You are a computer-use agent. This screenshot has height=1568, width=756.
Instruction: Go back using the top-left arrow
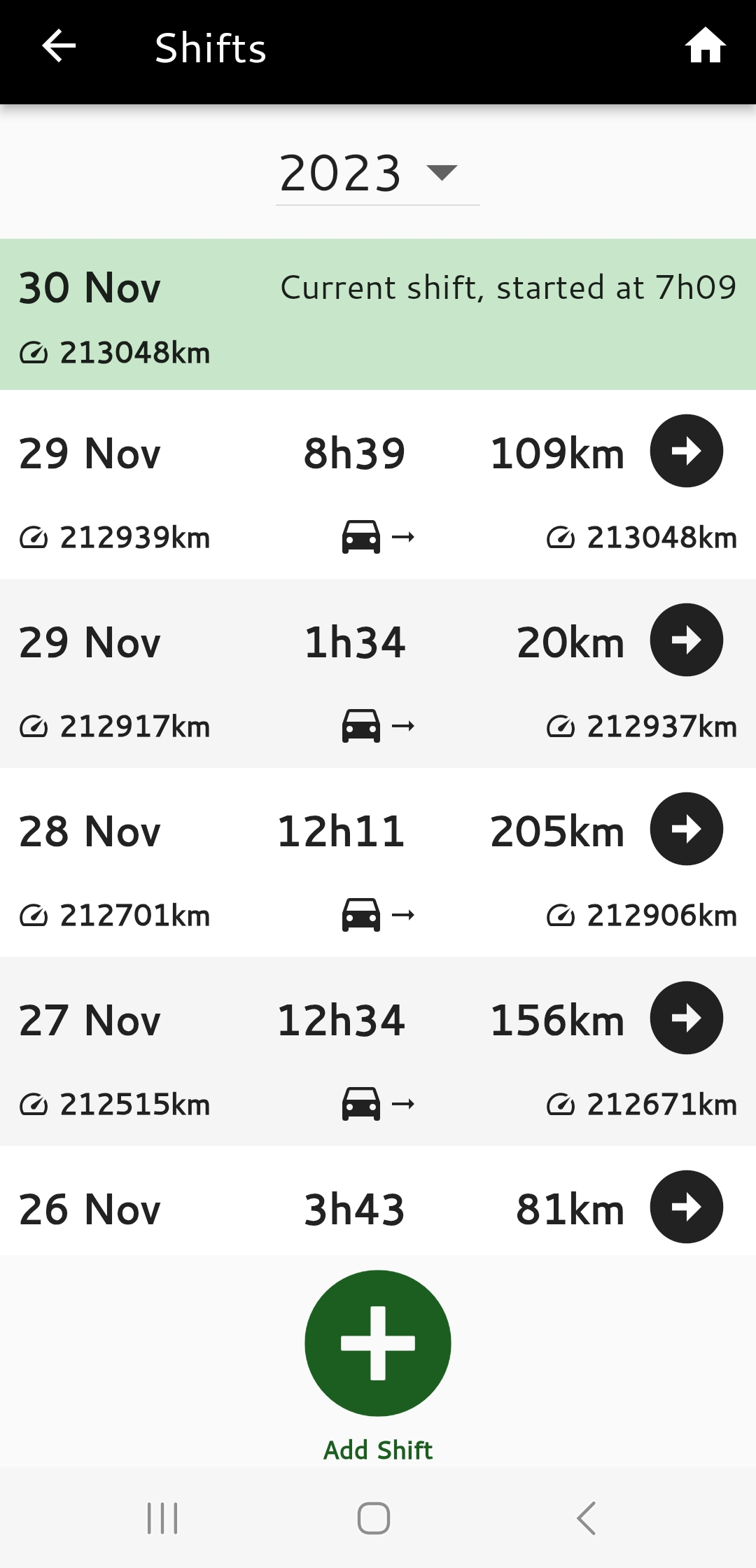[59, 48]
